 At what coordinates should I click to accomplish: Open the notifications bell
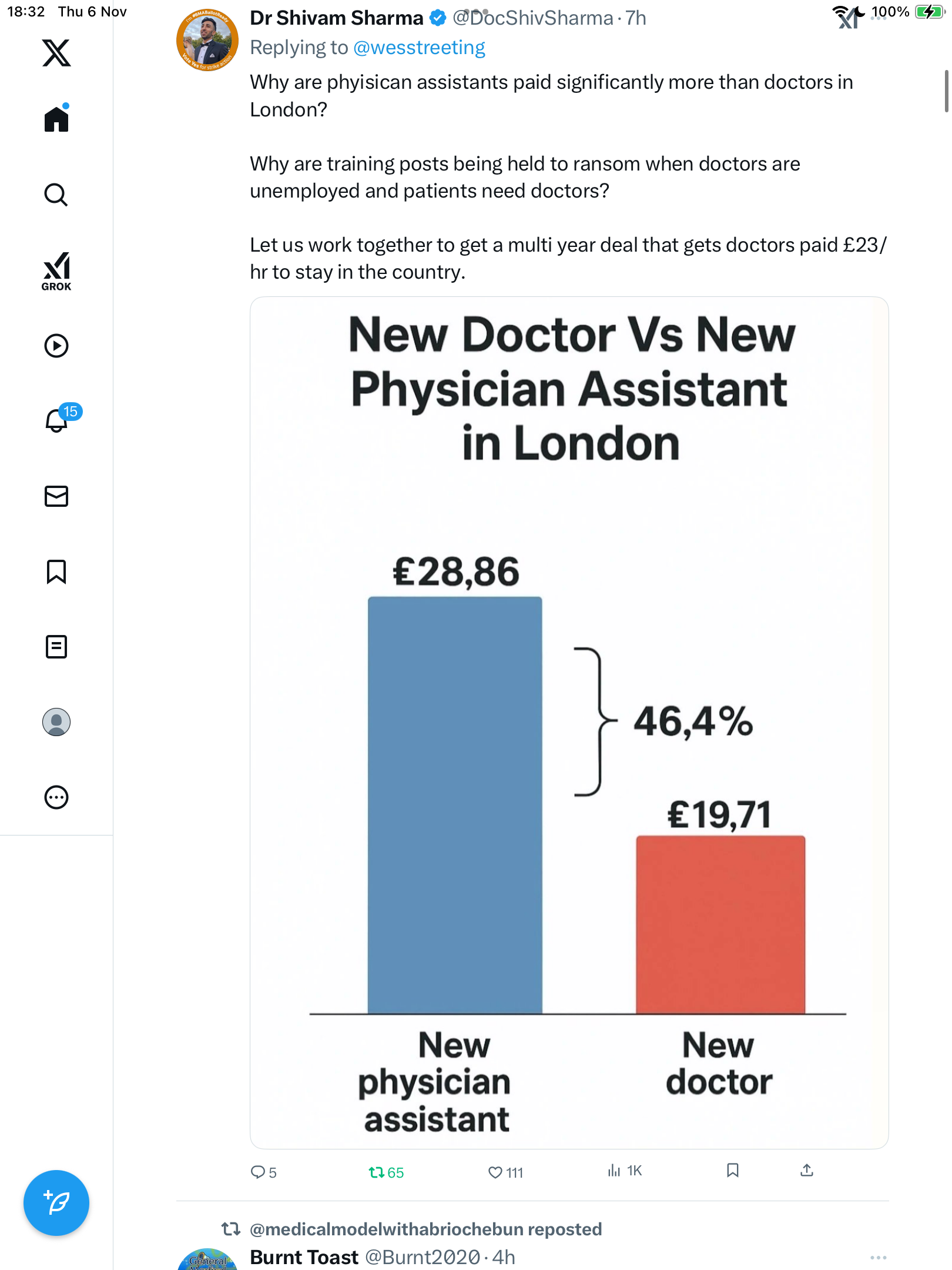pyautogui.click(x=56, y=420)
